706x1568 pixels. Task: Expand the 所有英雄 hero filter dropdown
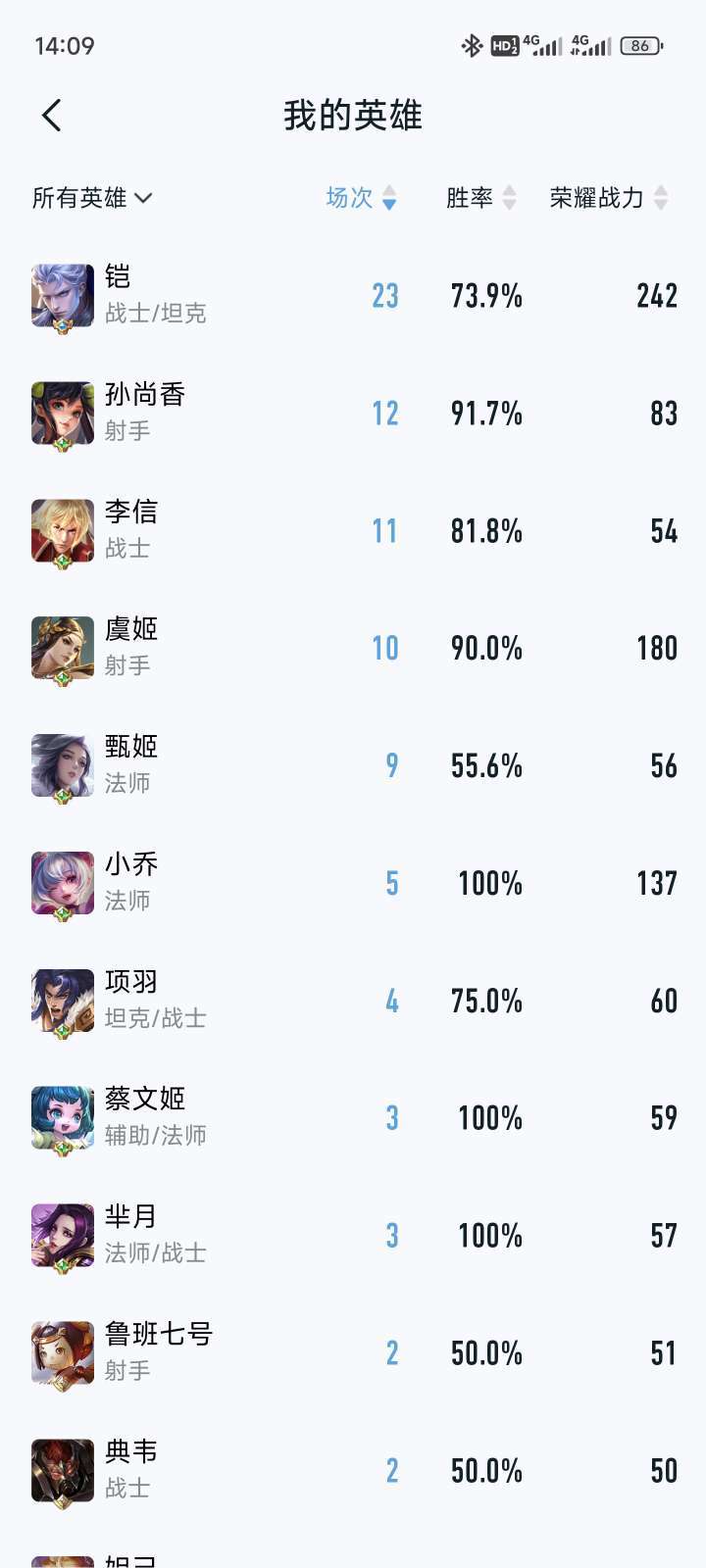point(92,198)
